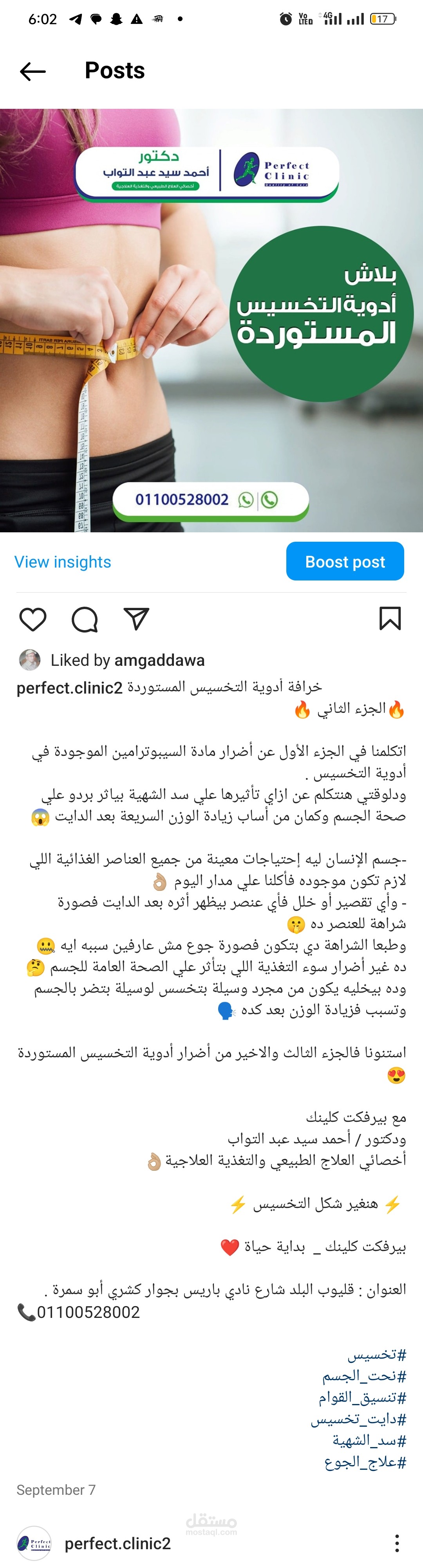Open the perfect.clinic2 profile from the next post header
Viewport: 423px width, 1568px height.
pos(117,1544)
